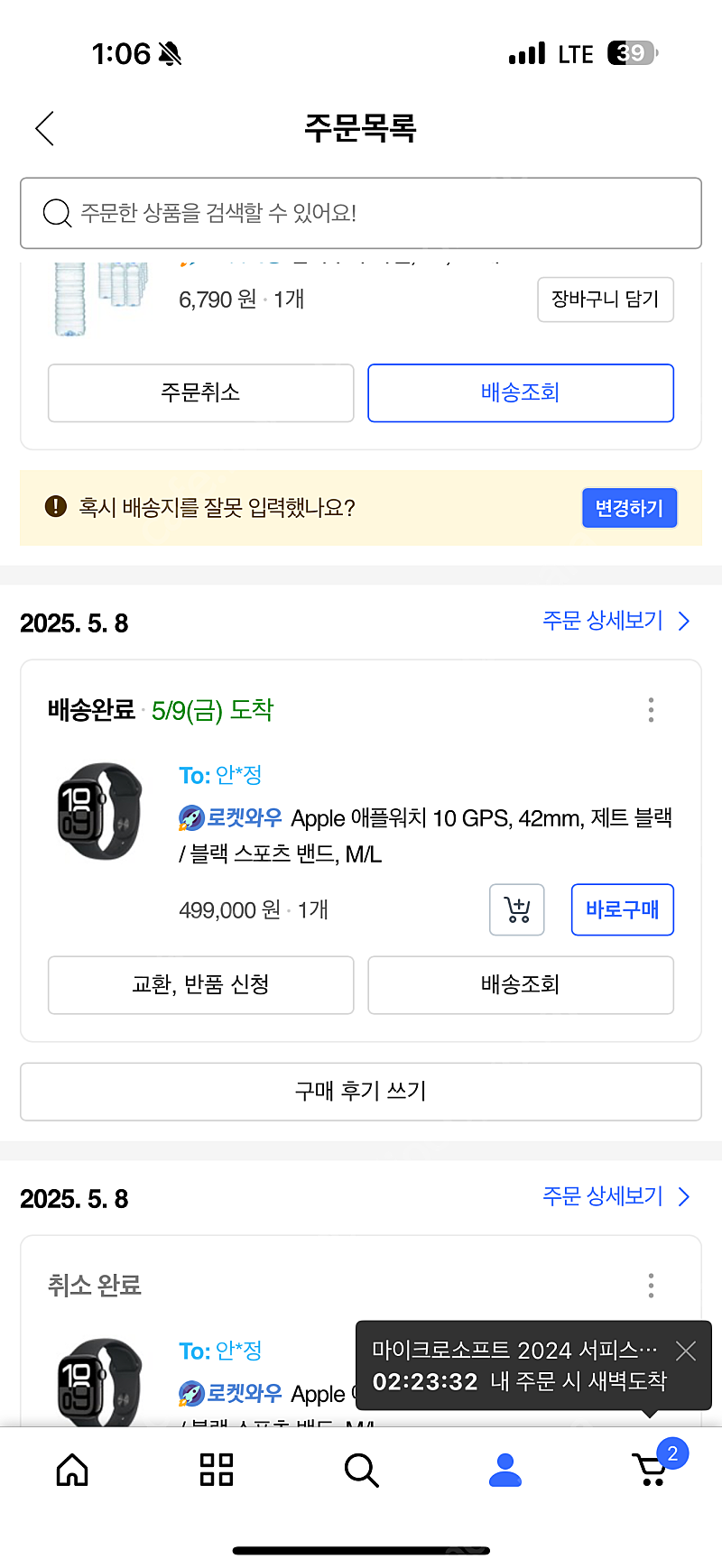Open 주문 상세보기 for the delivered order
The height and width of the screenshot is (1568, 722).
[x=616, y=621]
